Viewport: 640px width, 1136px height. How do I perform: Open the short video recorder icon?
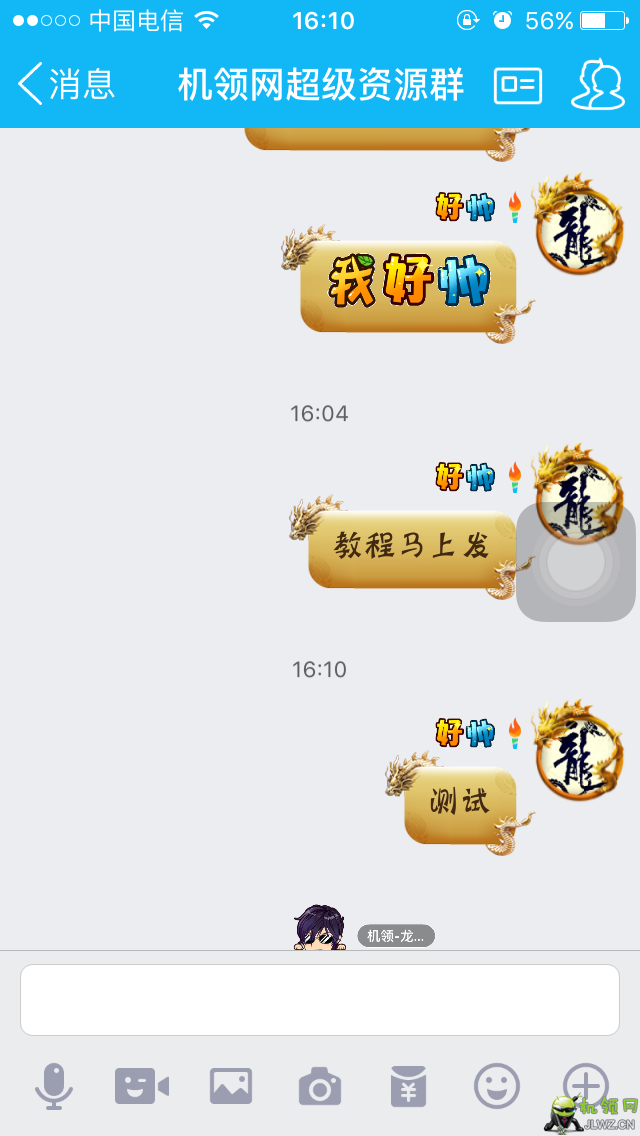click(141, 1086)
